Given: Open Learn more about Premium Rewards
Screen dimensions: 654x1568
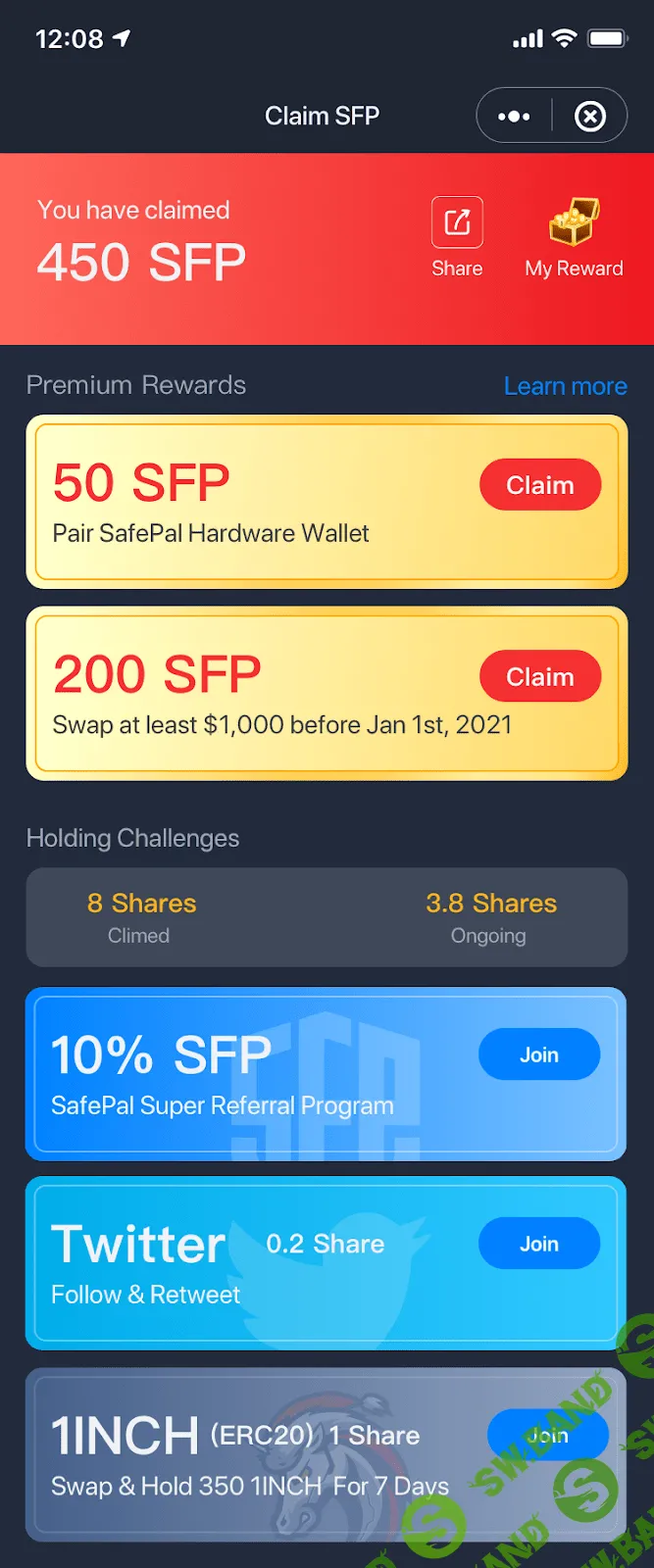Looking at the screenshot, I should pyautogui.click(x=565, y=386).
